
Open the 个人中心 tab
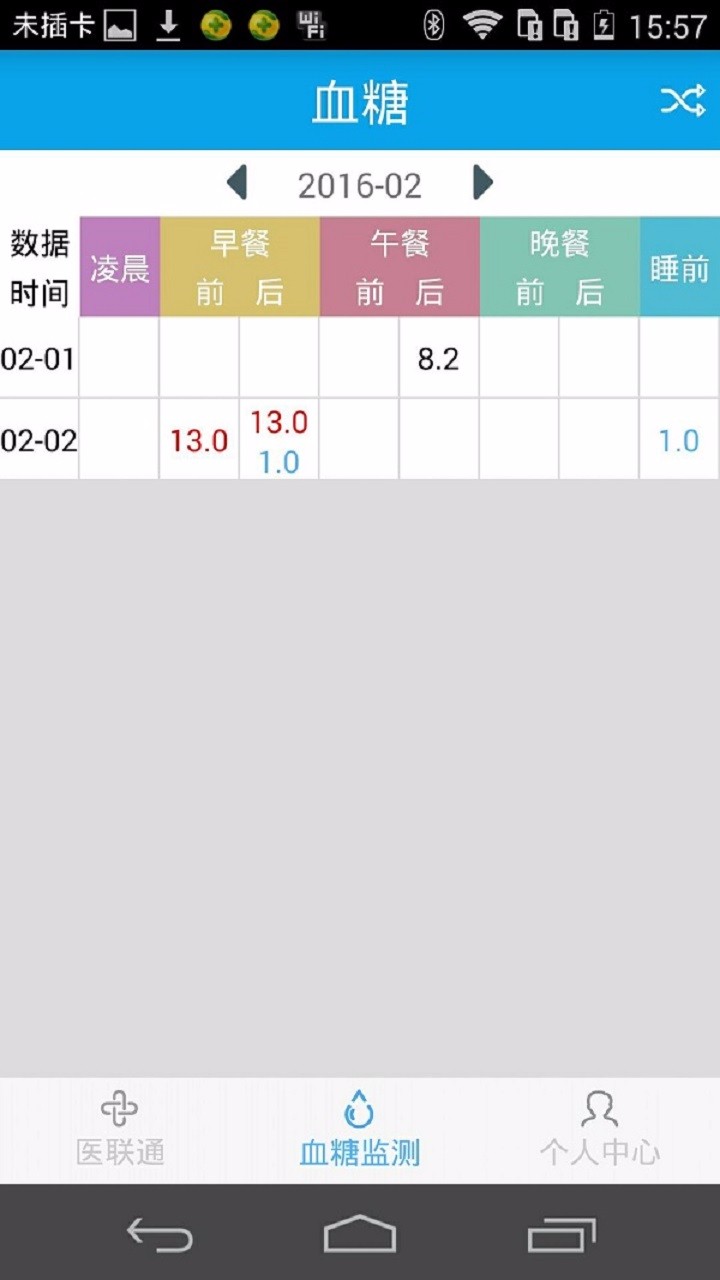[600, 1130]
